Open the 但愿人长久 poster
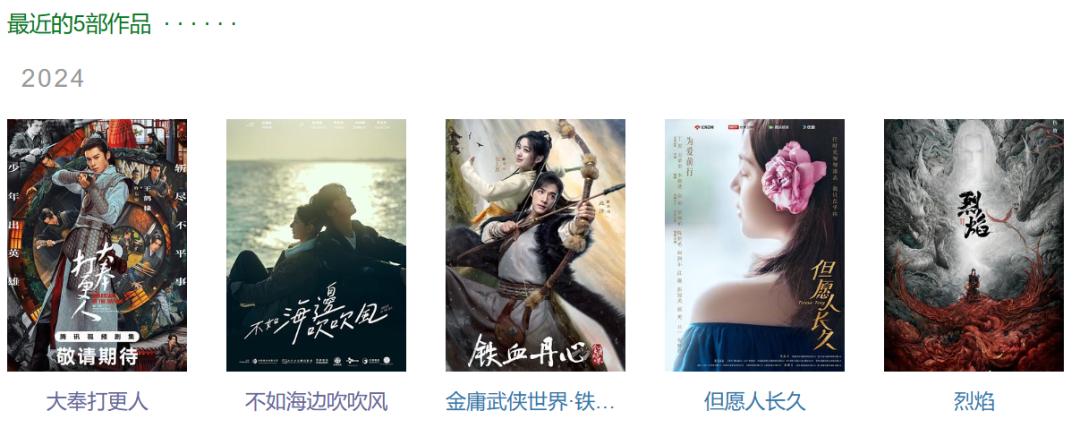The height and width of the screenshot is (428, 1080). 755,245
